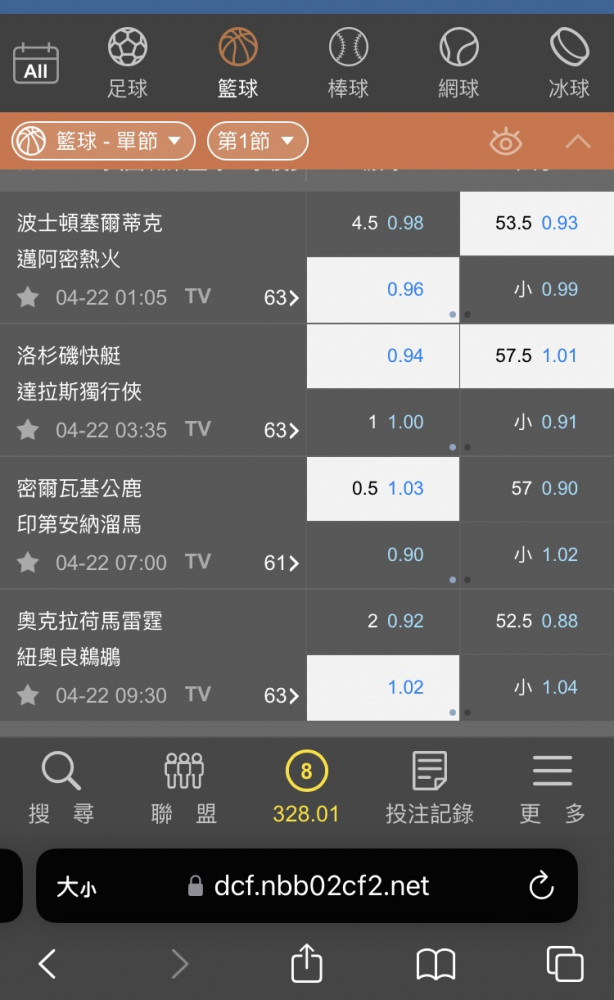This screenshot has height=1000, width=614.
Task: Switch to the 網球 tab
Action: [x=458, y=63]
